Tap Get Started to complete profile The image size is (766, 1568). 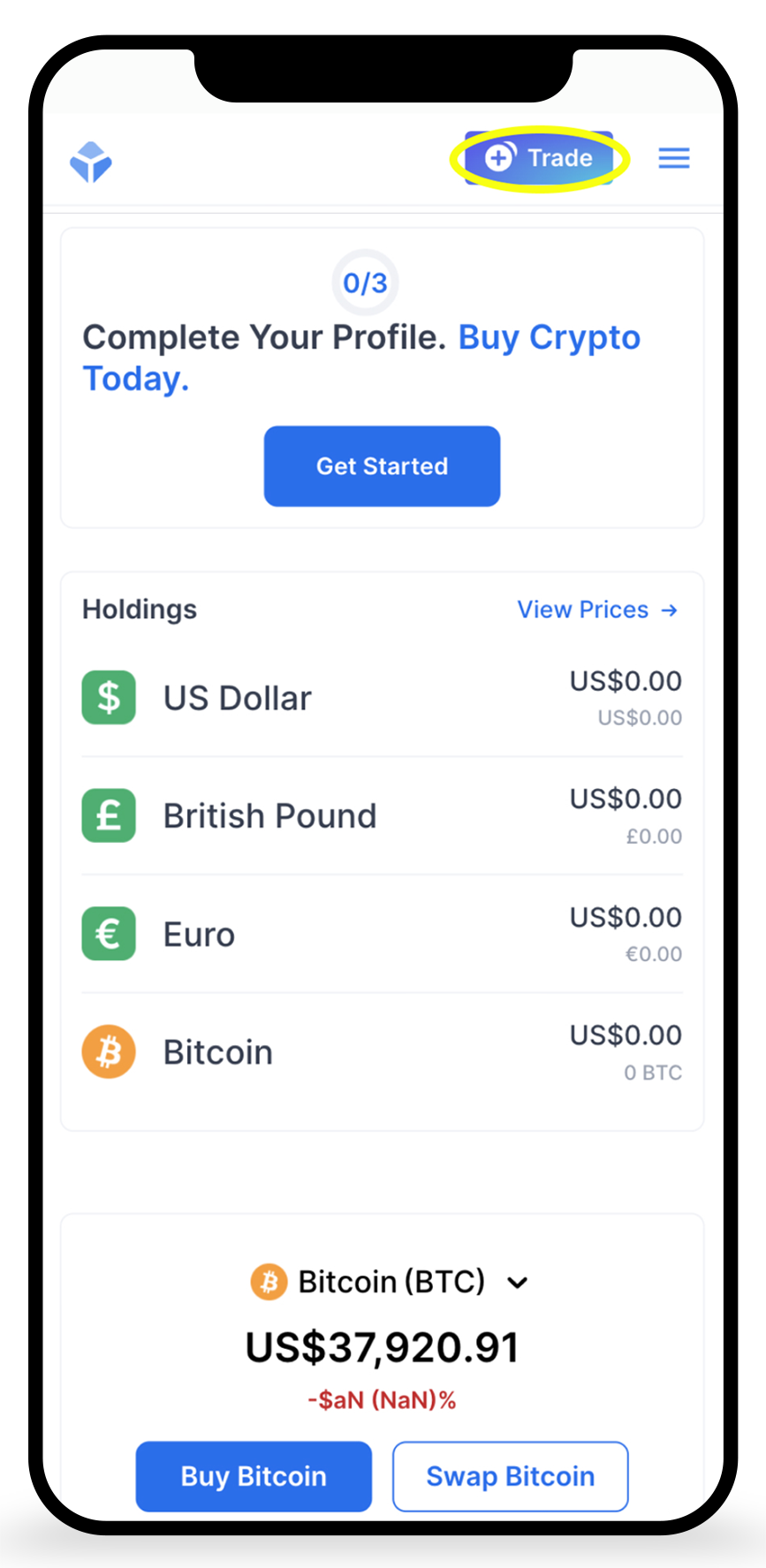pyautogui.click(x=382, y=466)
